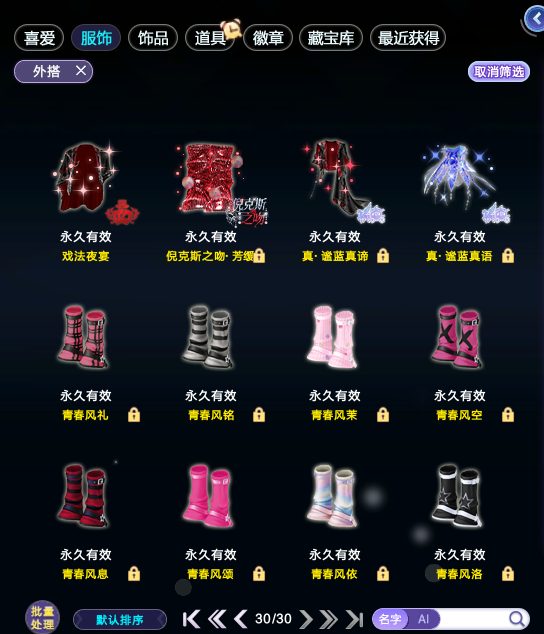
Task: Tap the search magnifier icon
Action: pos(516,619)
